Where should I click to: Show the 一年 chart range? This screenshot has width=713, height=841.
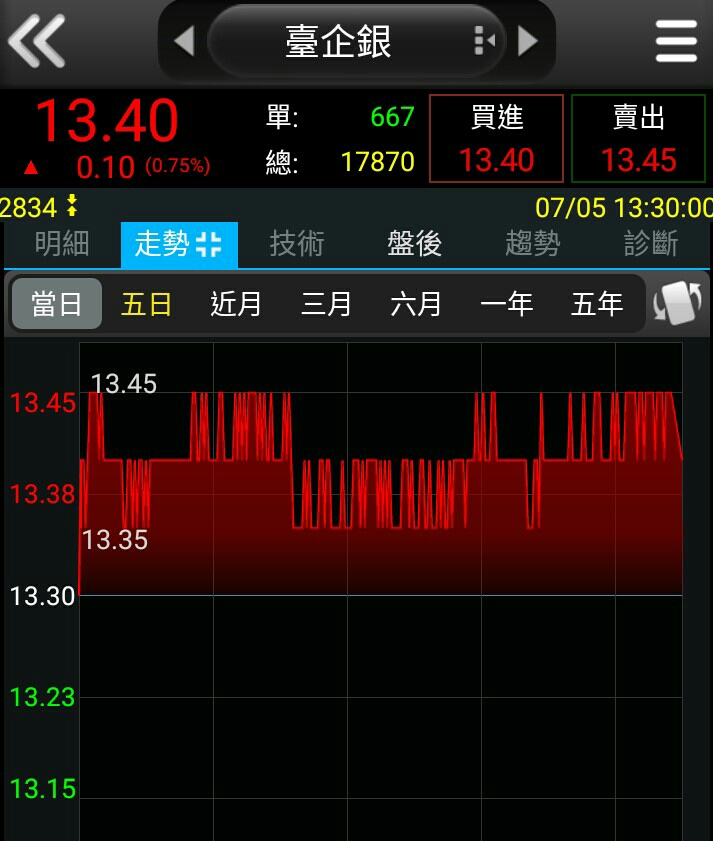[x=506, y=304]
